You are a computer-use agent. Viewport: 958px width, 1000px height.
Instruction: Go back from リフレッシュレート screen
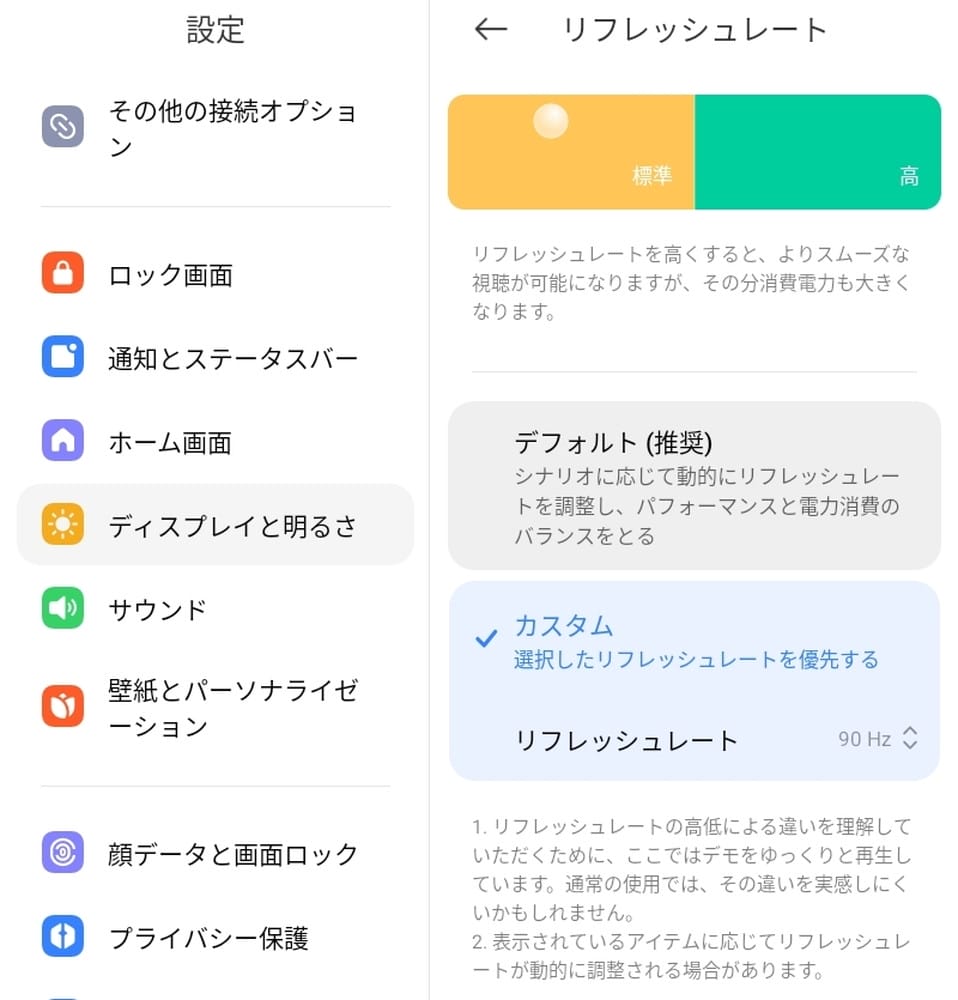(491, 30)
